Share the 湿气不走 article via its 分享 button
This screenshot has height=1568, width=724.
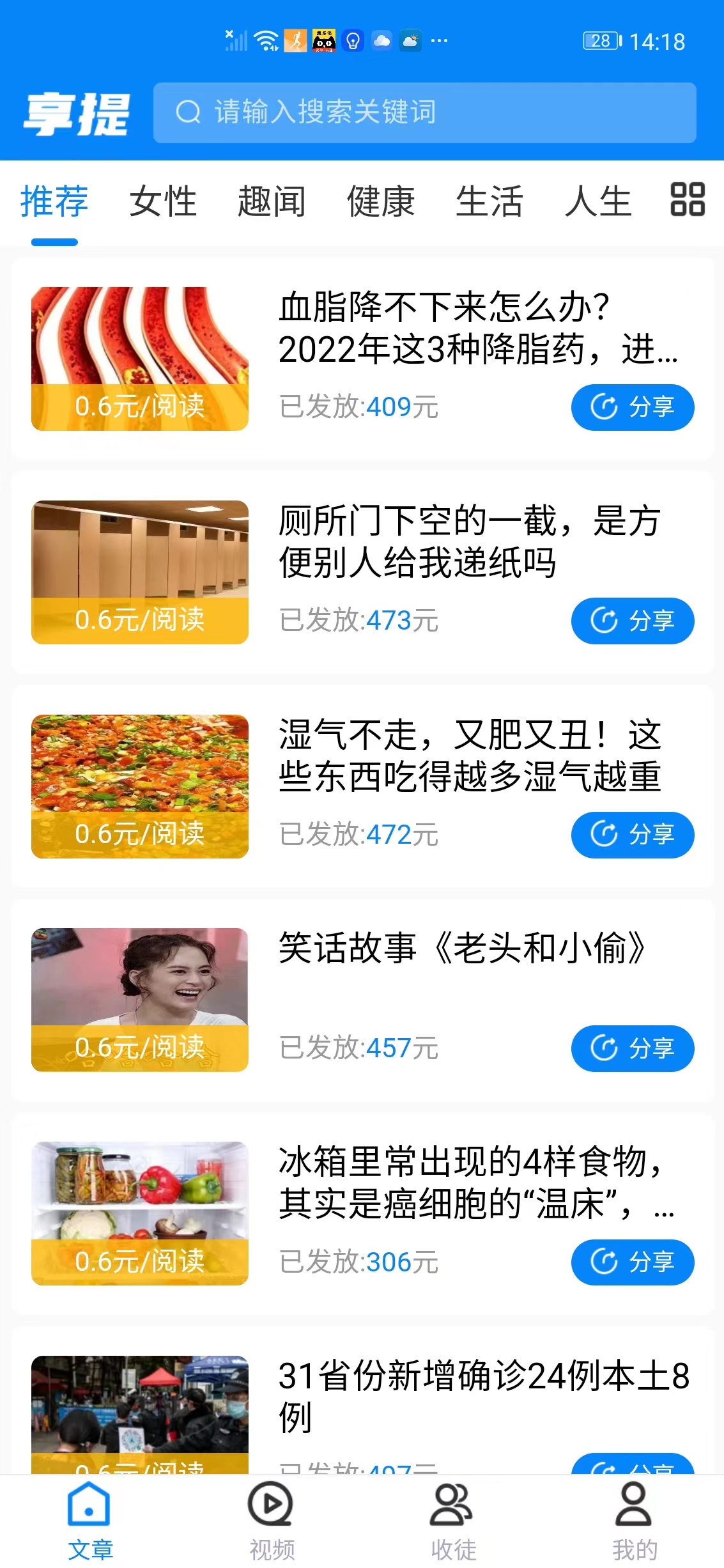pyautogui.click(x=632, y=835)
